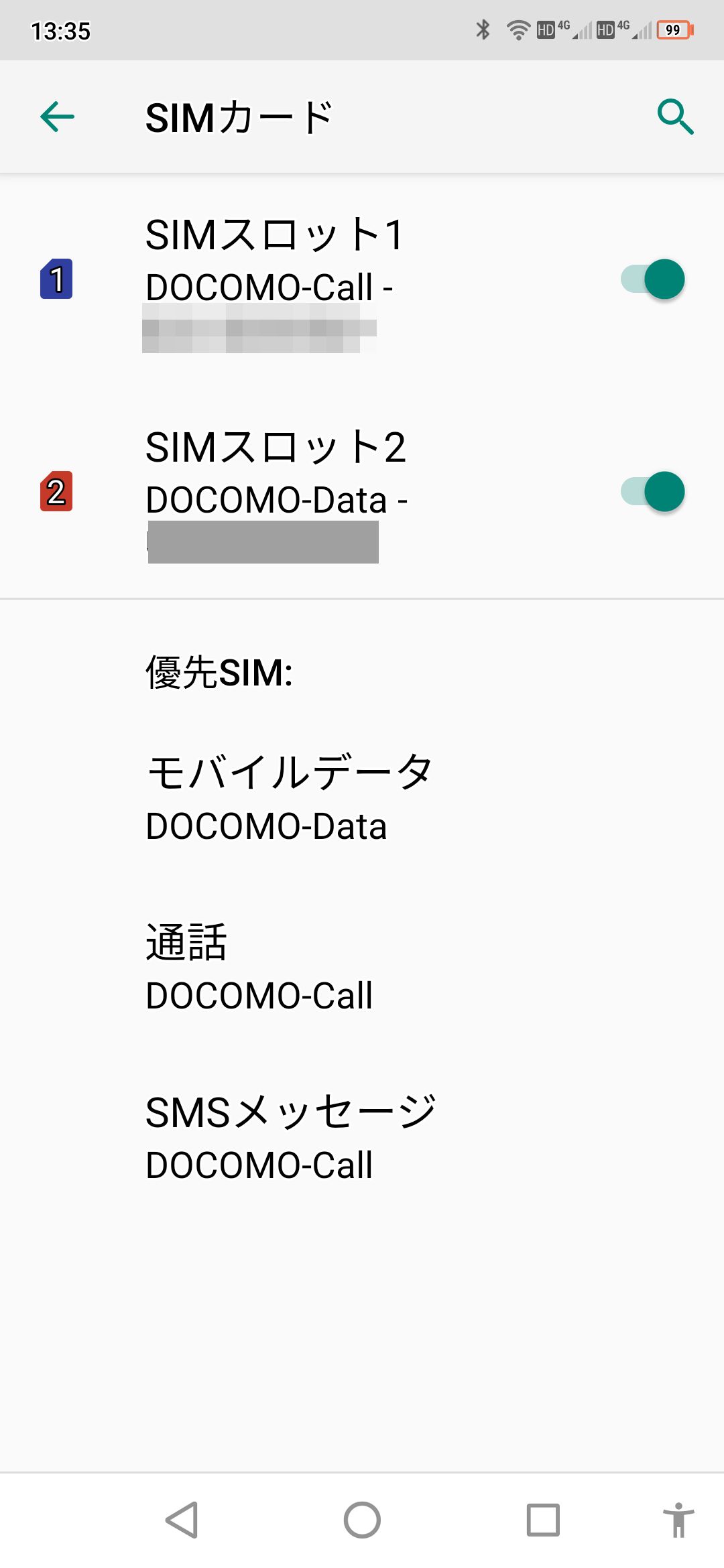Turn off the SIM slot 2 switch
The height and width of the screenshot is (1568, 724).
click(653, 492)
